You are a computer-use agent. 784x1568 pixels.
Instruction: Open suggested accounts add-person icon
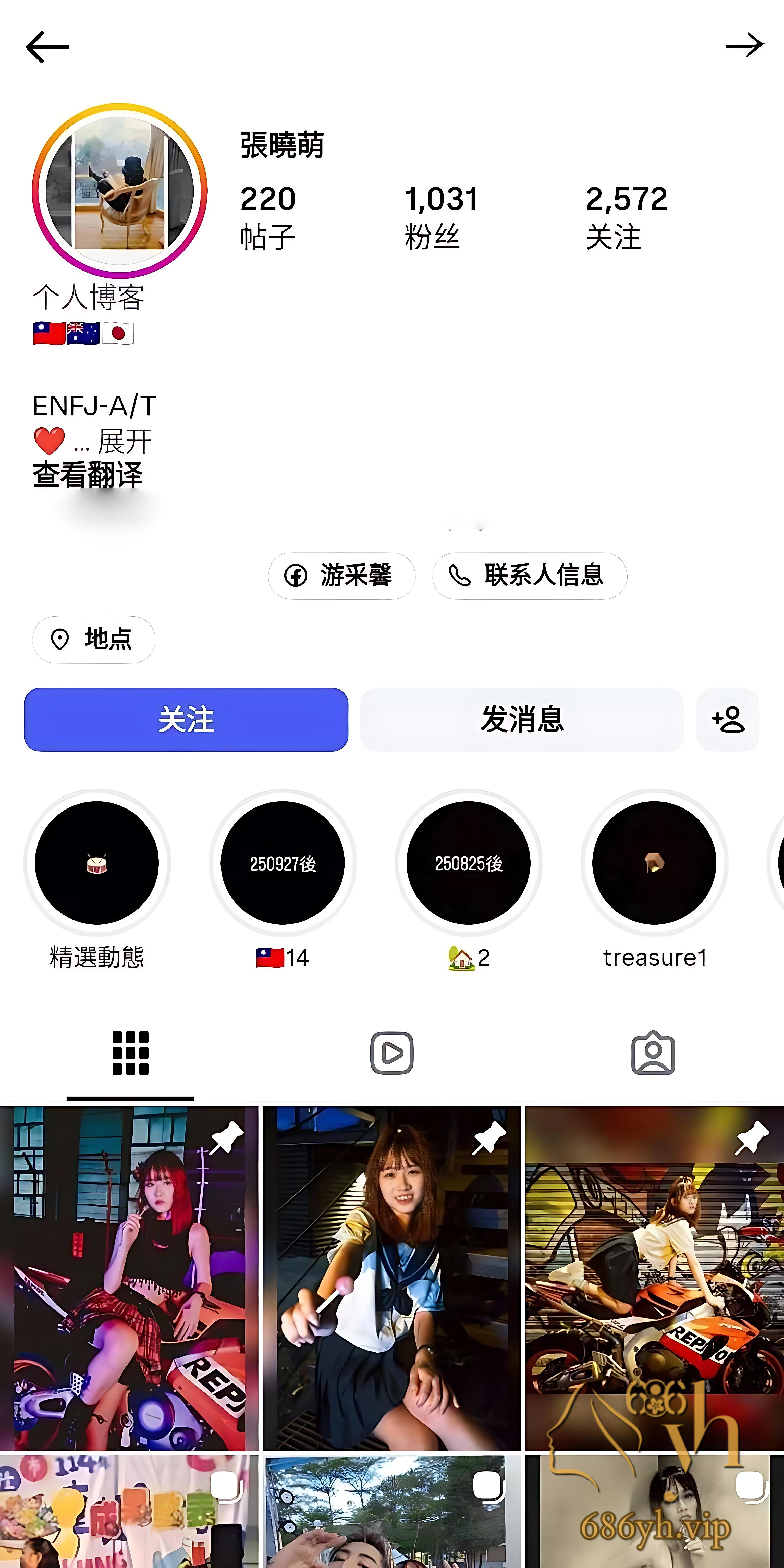click(x=727, y=719)
